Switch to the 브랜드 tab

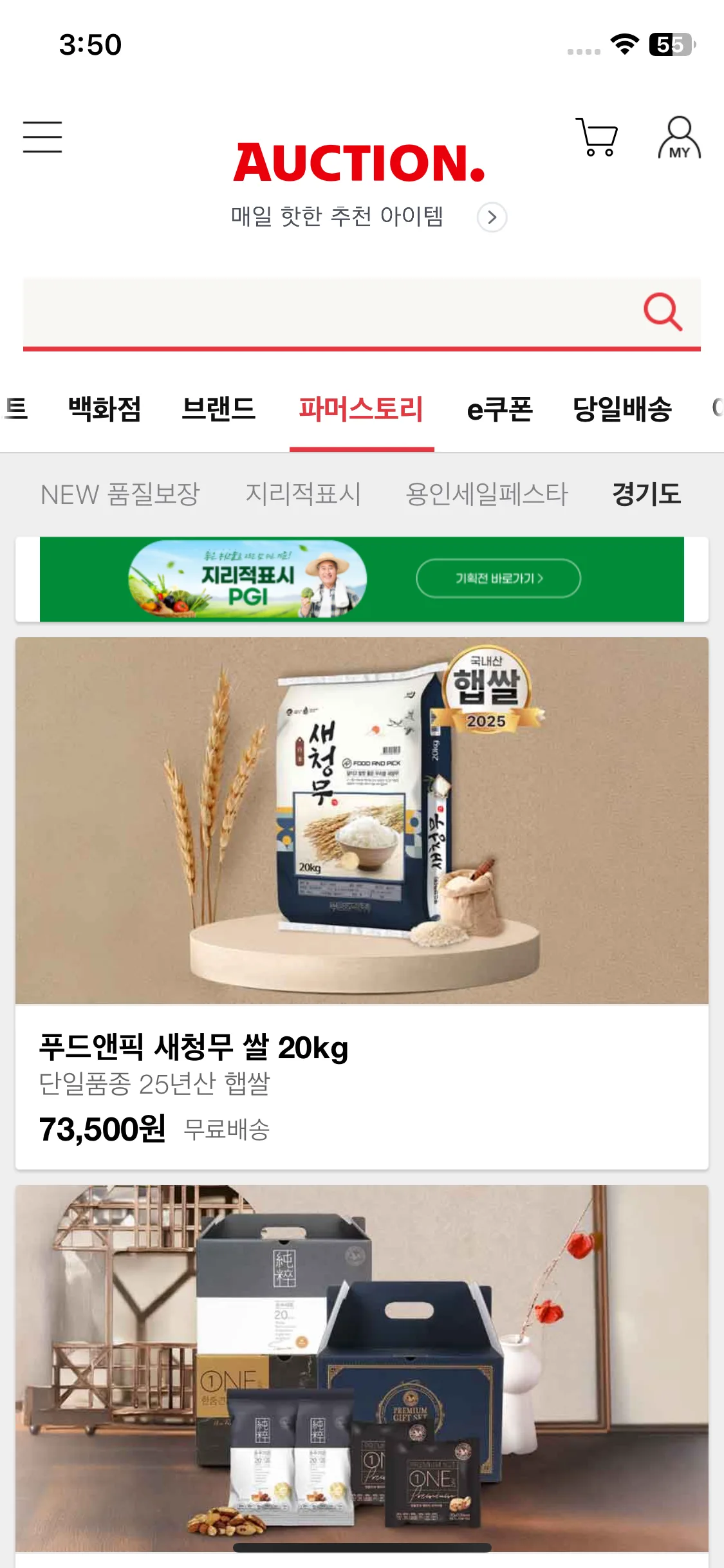point(219,409)
